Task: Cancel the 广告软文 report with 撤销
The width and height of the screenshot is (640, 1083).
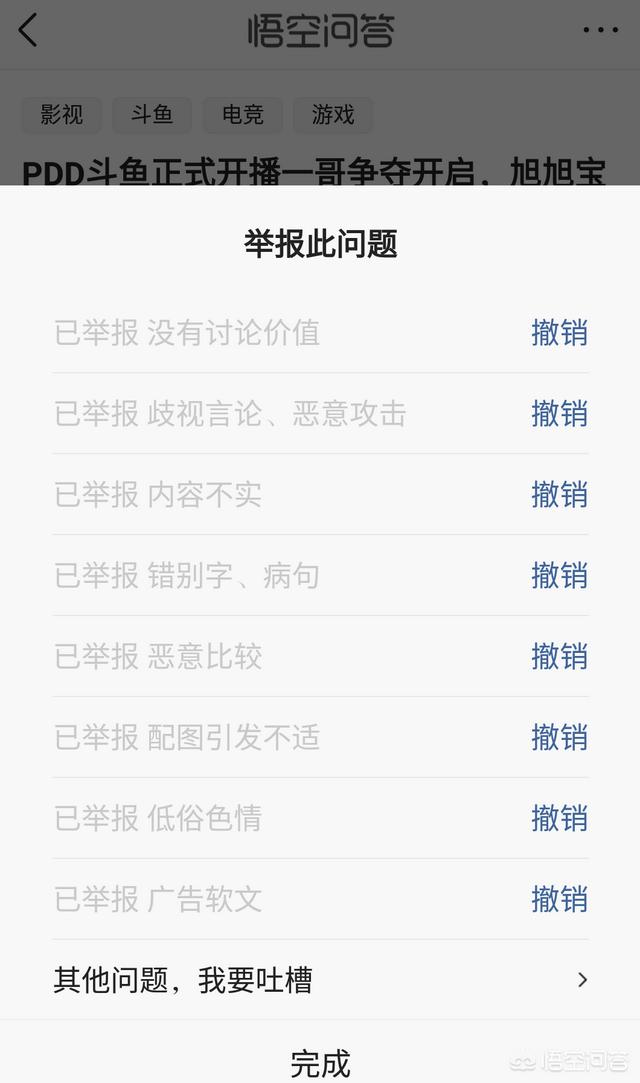Action: (559, 900)
